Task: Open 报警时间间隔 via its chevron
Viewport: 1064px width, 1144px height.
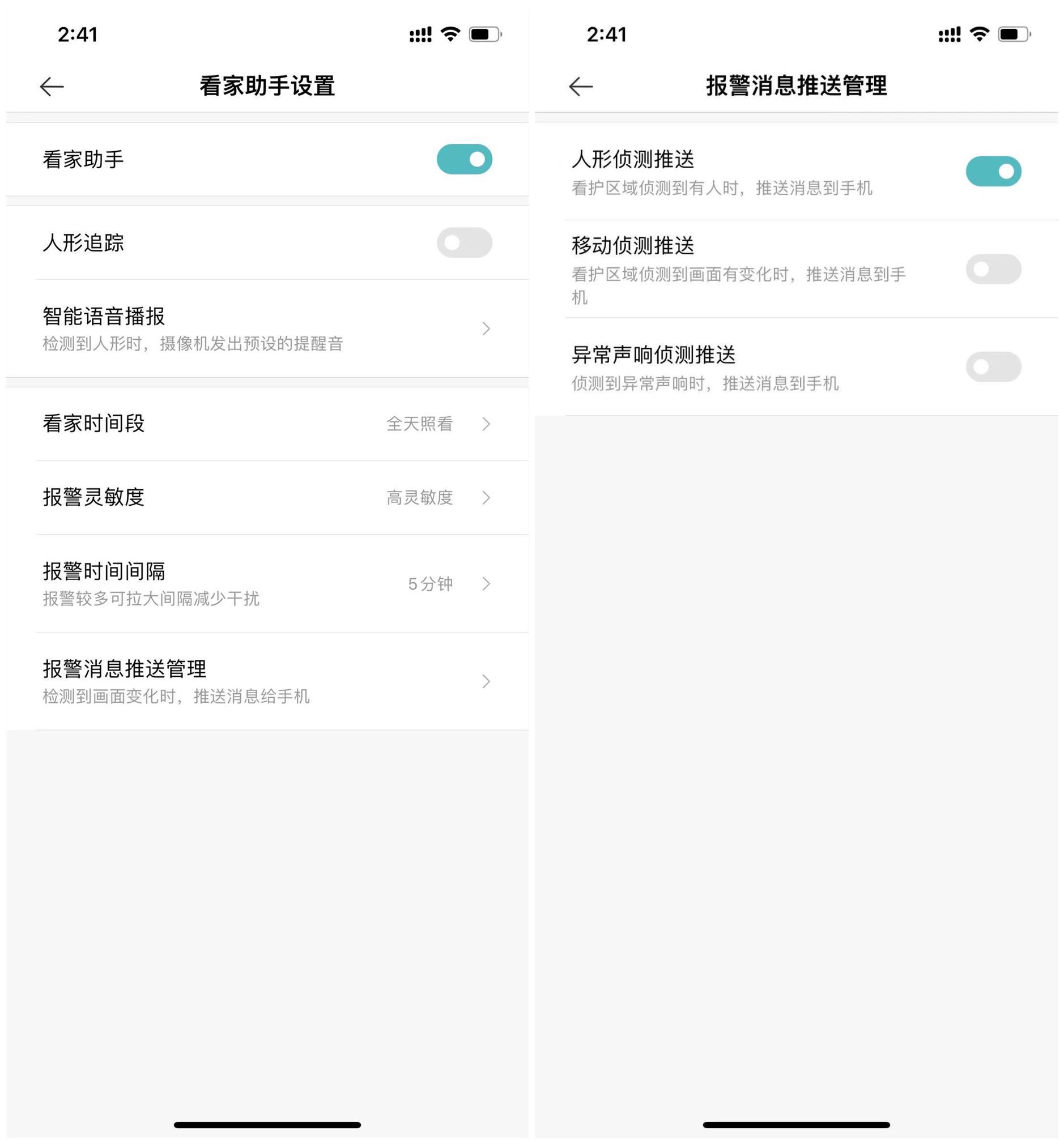Action: (x=487, y=584)
